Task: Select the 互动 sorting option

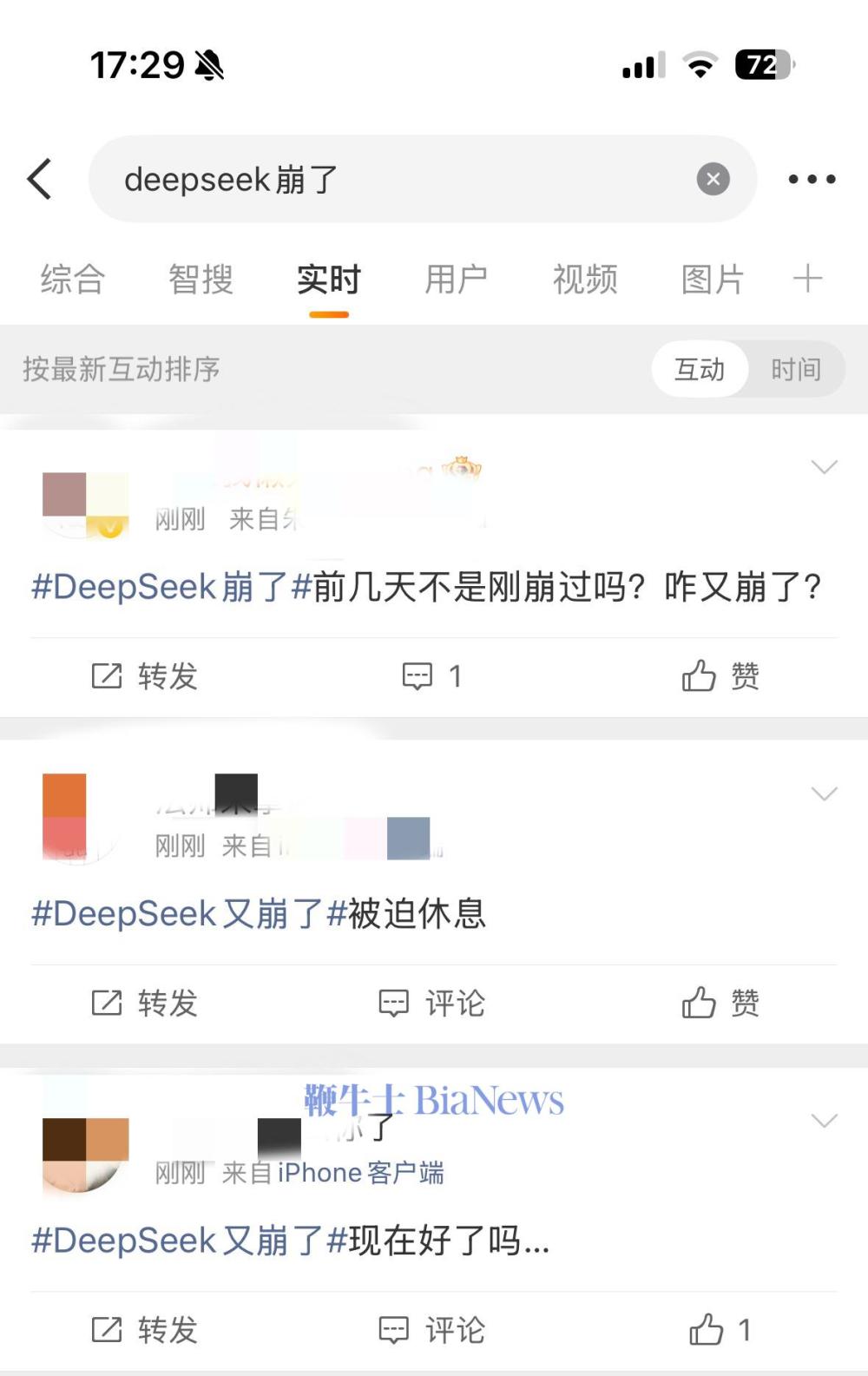Action: [700, 370]
